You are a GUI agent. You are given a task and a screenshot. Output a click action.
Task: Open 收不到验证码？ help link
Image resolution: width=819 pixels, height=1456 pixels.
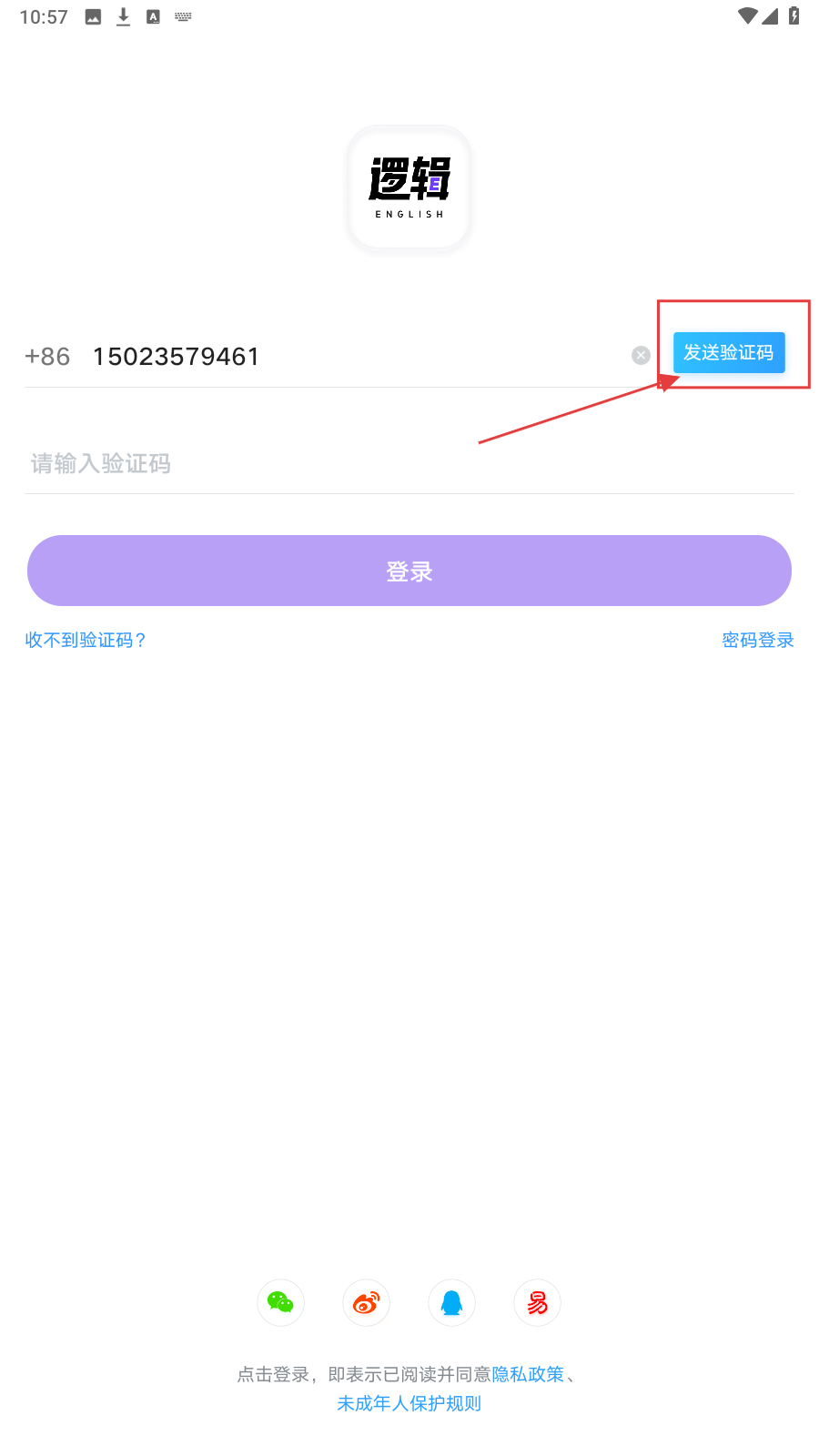click(86, 640)
